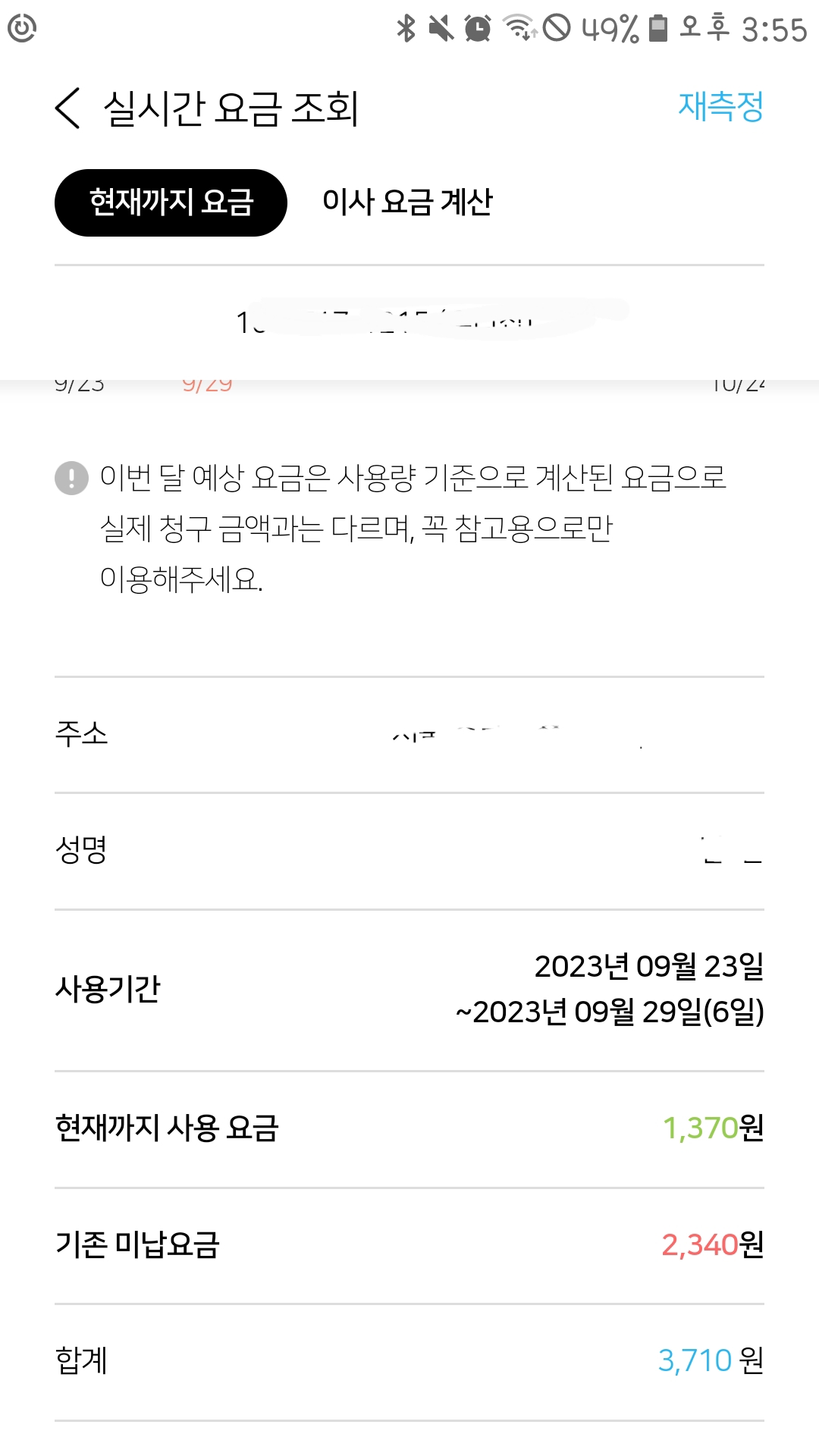Tap 재측정 to re-measure the fee
Viewport: 819px width, 1456px height.
point(720,106)
